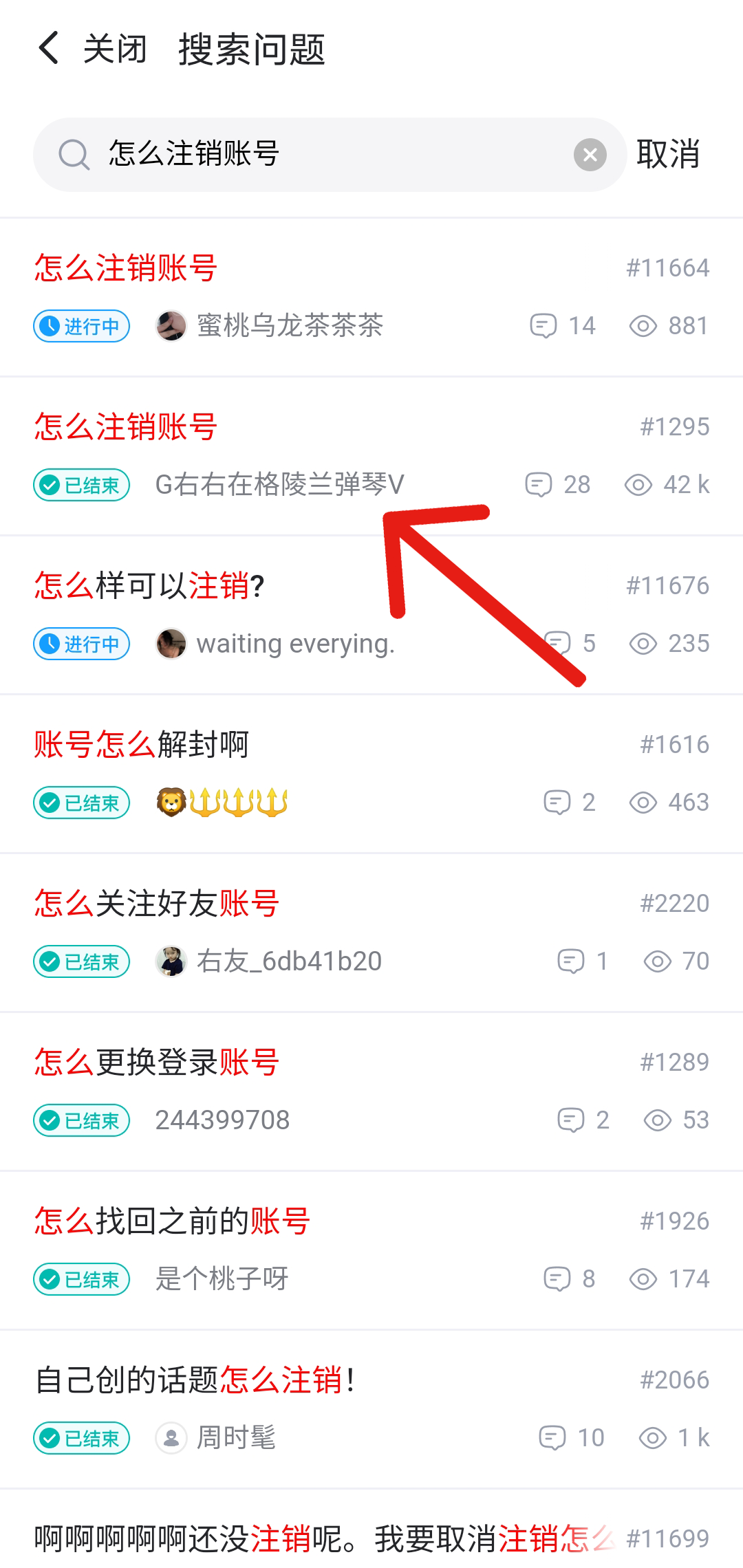Tap the 取消 cancel button

pos(669,154)
